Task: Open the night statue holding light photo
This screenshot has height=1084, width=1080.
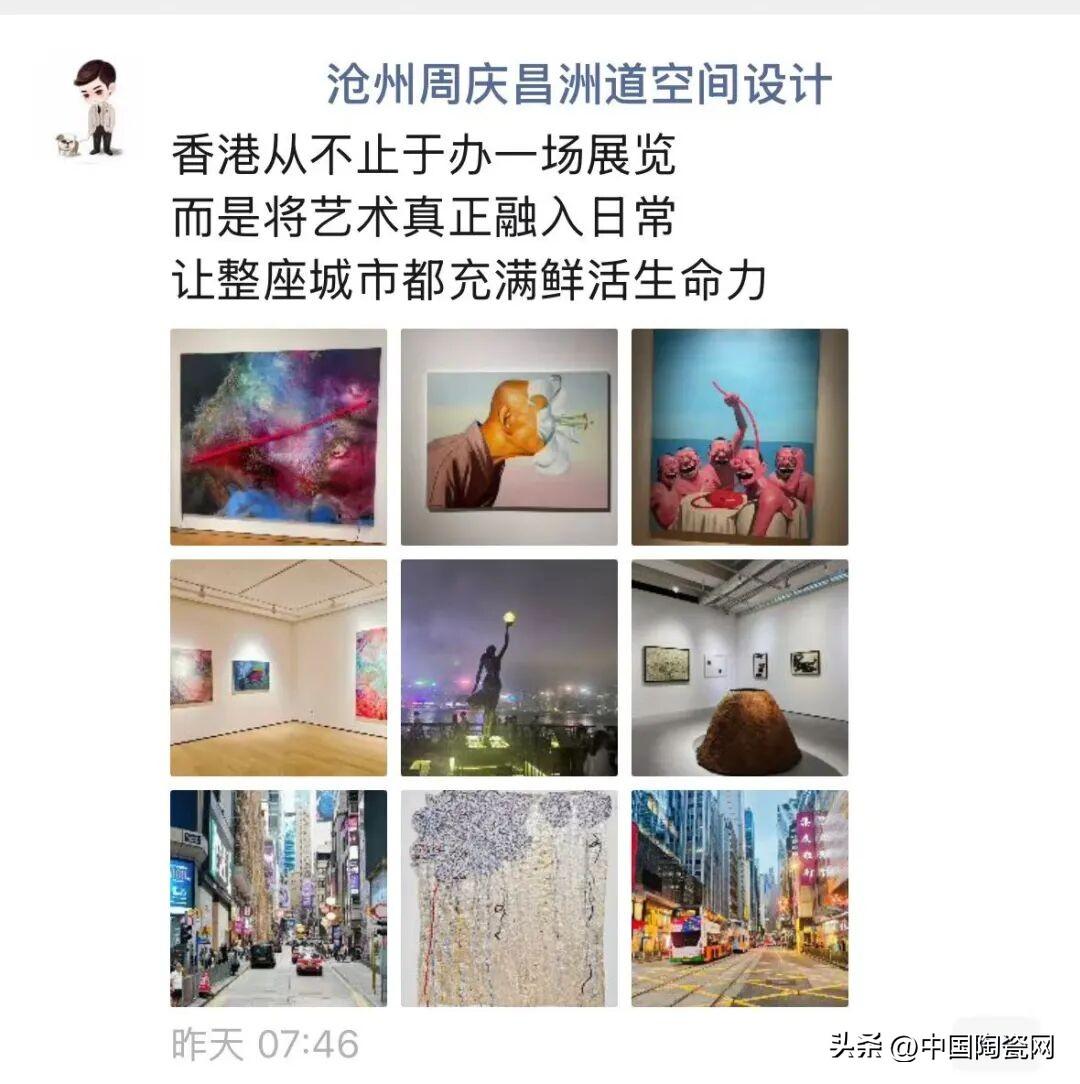Action: pos(509,667)
